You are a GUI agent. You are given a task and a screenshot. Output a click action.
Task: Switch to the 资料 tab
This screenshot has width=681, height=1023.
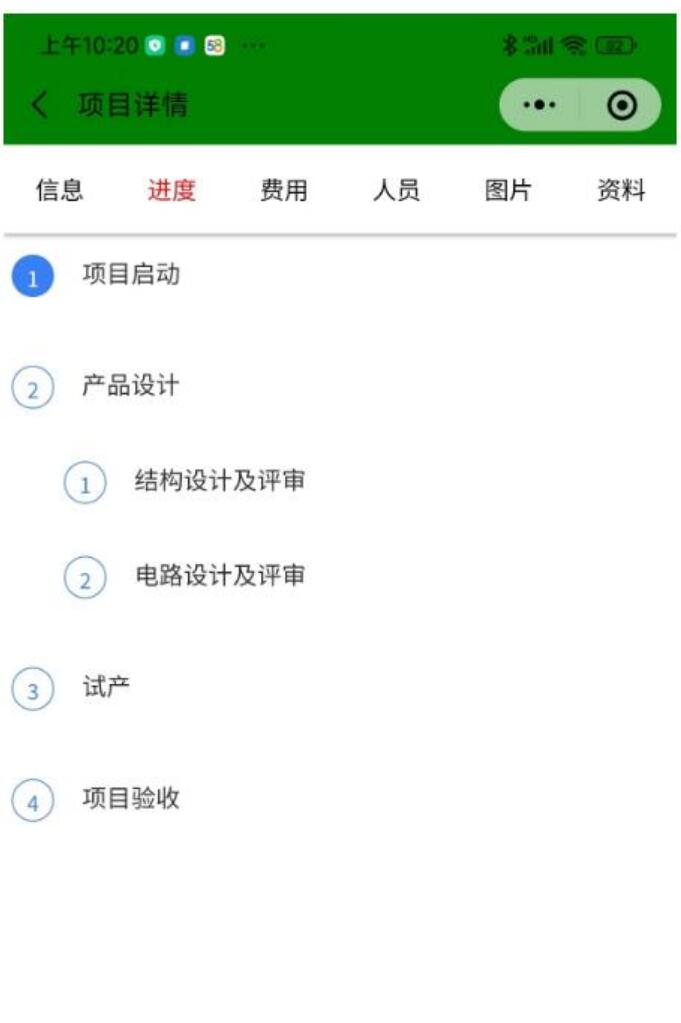(621, 190)
